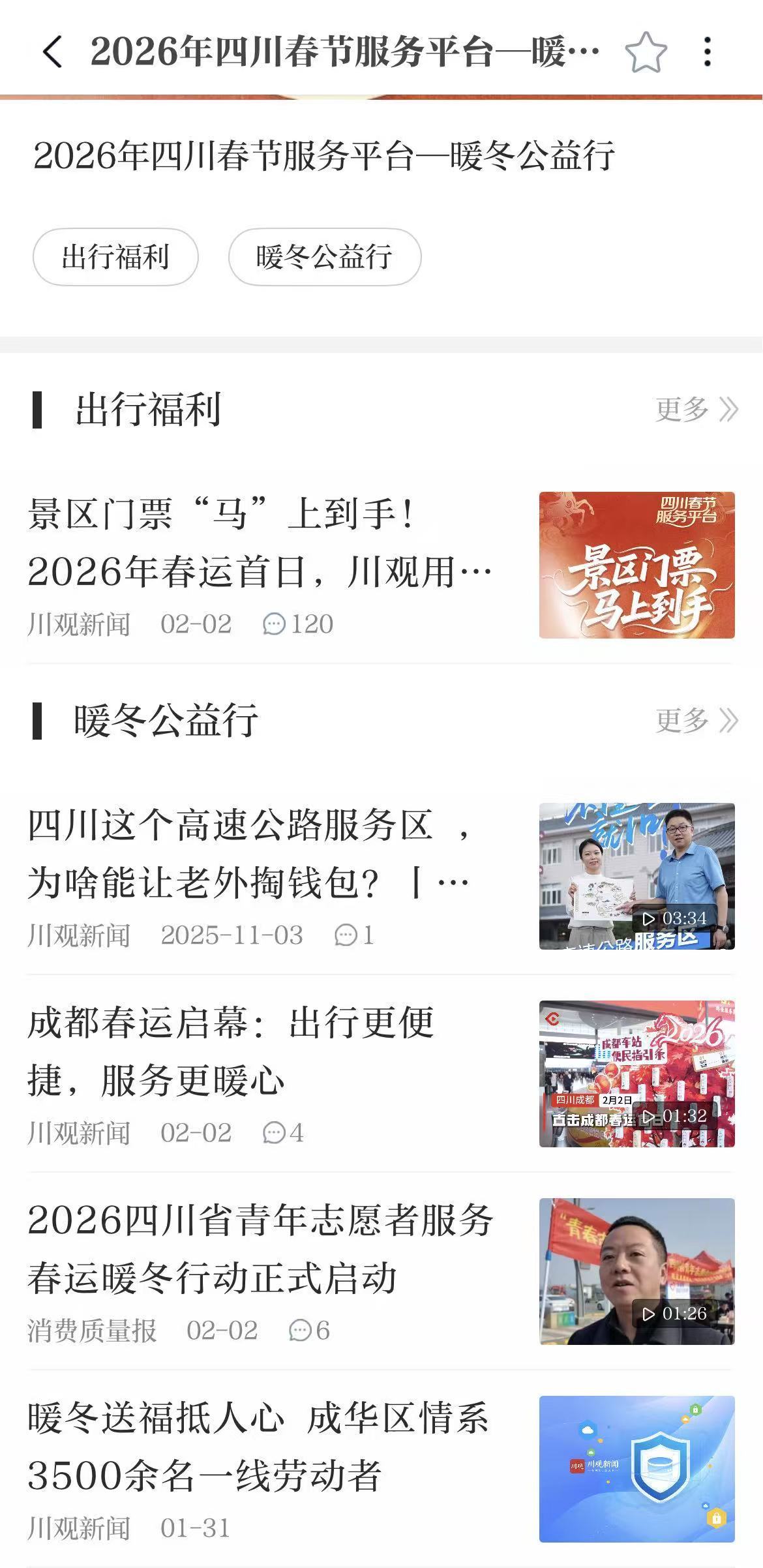Read 成都春运启幕：出行更便捷 story

pos(261,1051)
